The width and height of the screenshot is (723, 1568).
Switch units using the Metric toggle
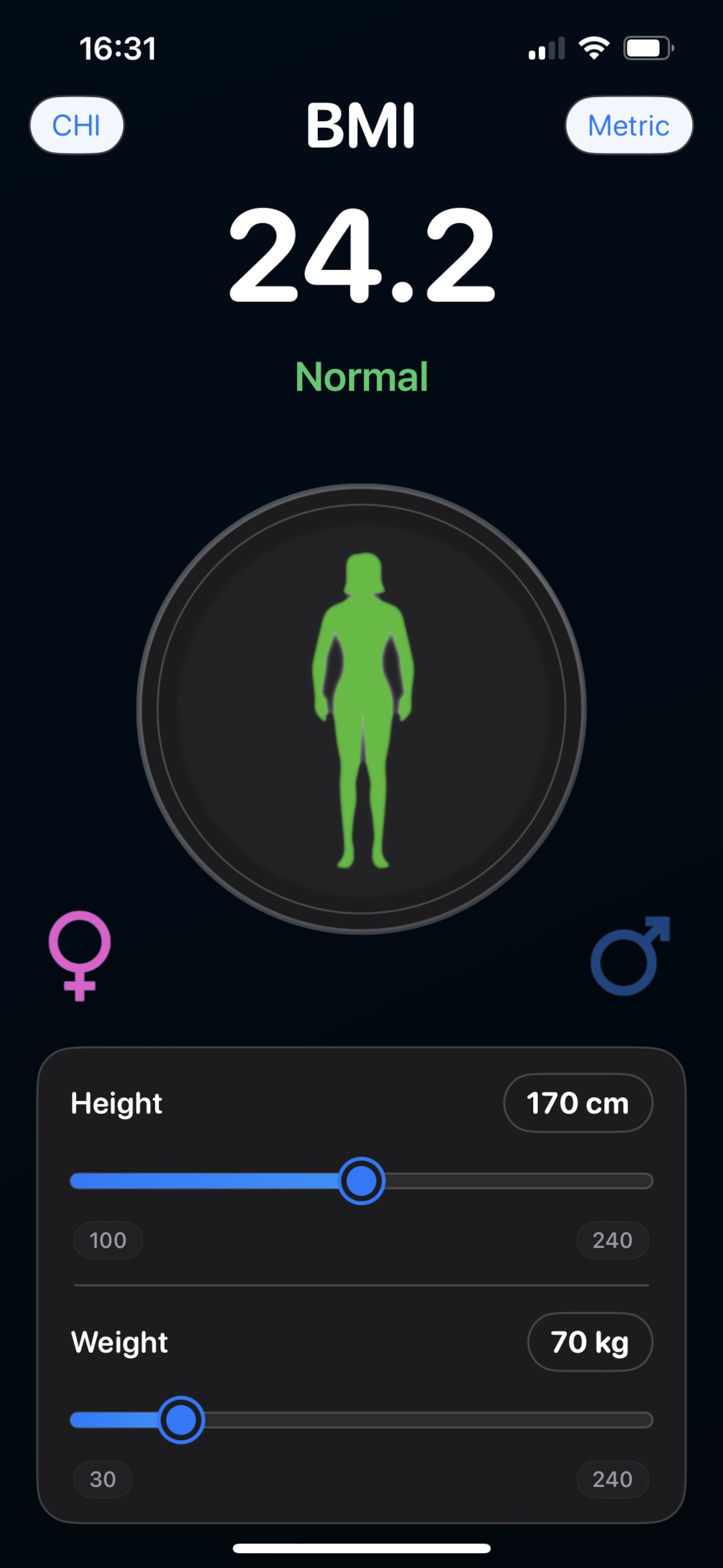628,126
